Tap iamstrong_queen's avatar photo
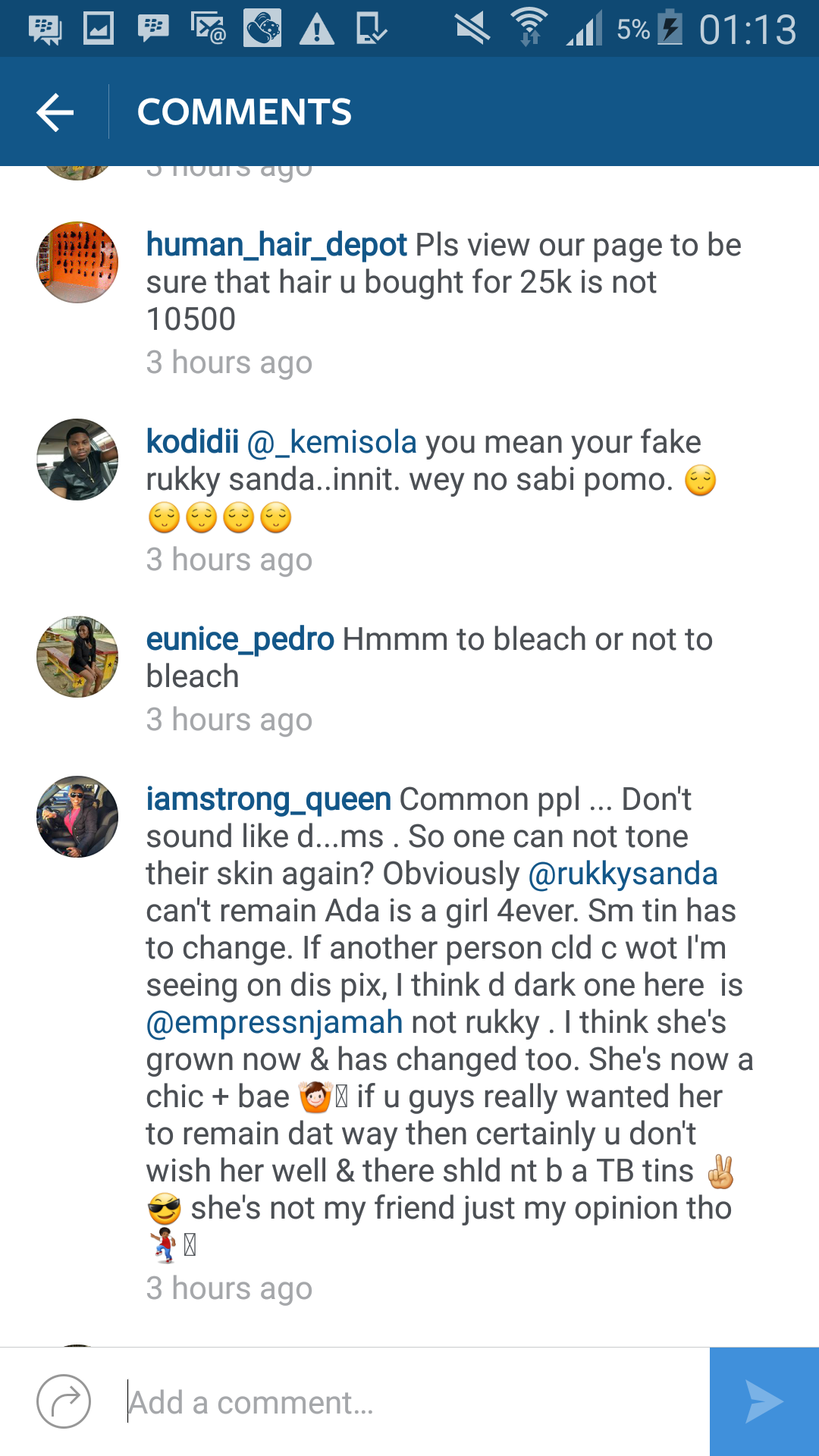819x1456 pixels. (77, 817)
